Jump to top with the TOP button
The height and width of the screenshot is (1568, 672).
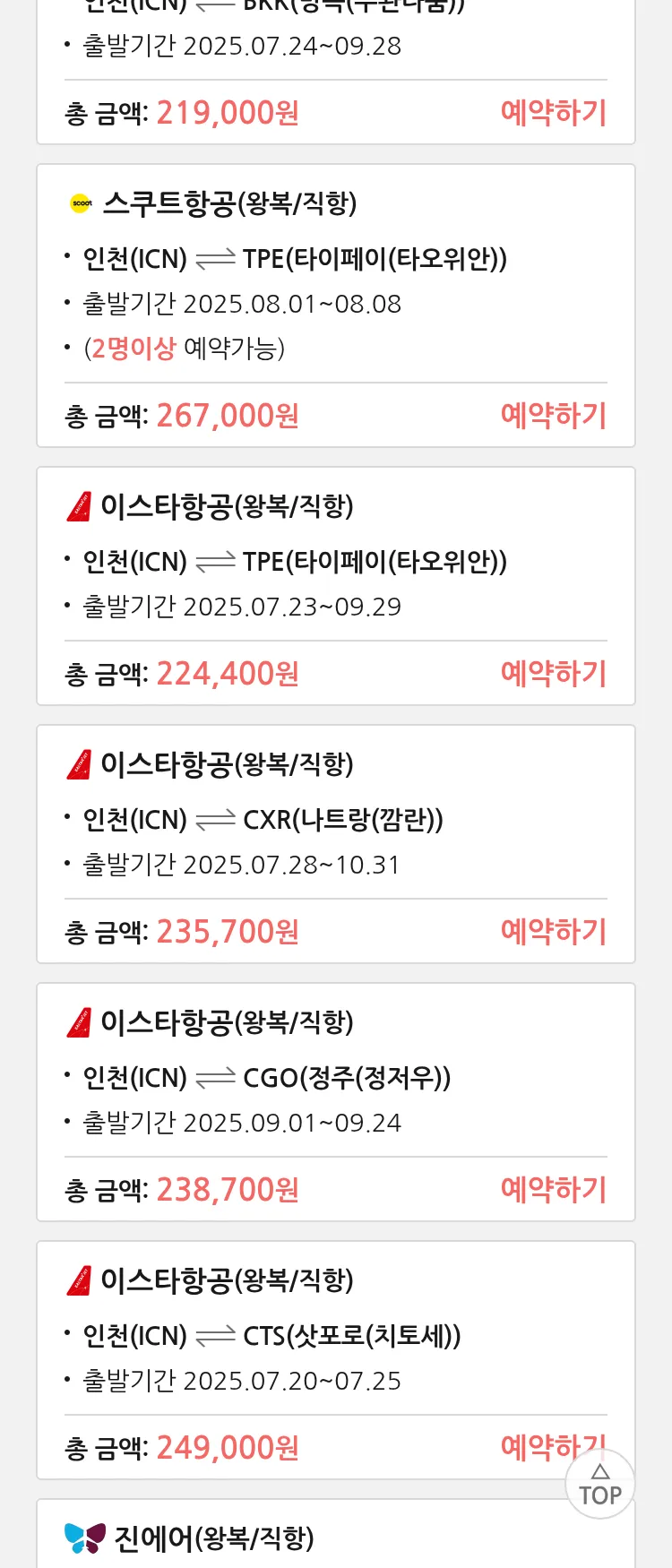click(x=599, y=1485)
